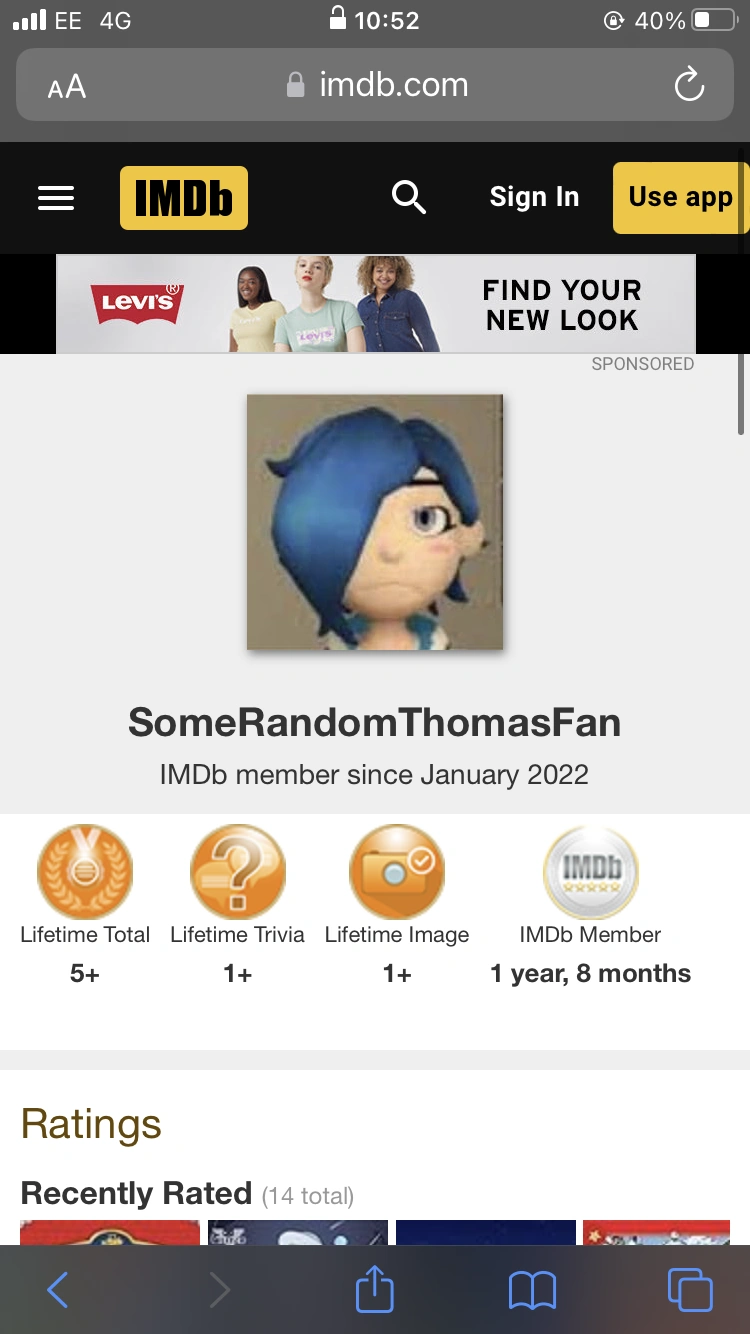Open the Levi's sponsored banner
Image resolution: width=750 pixels, height=1334 pixels.
tap(375, 304)
